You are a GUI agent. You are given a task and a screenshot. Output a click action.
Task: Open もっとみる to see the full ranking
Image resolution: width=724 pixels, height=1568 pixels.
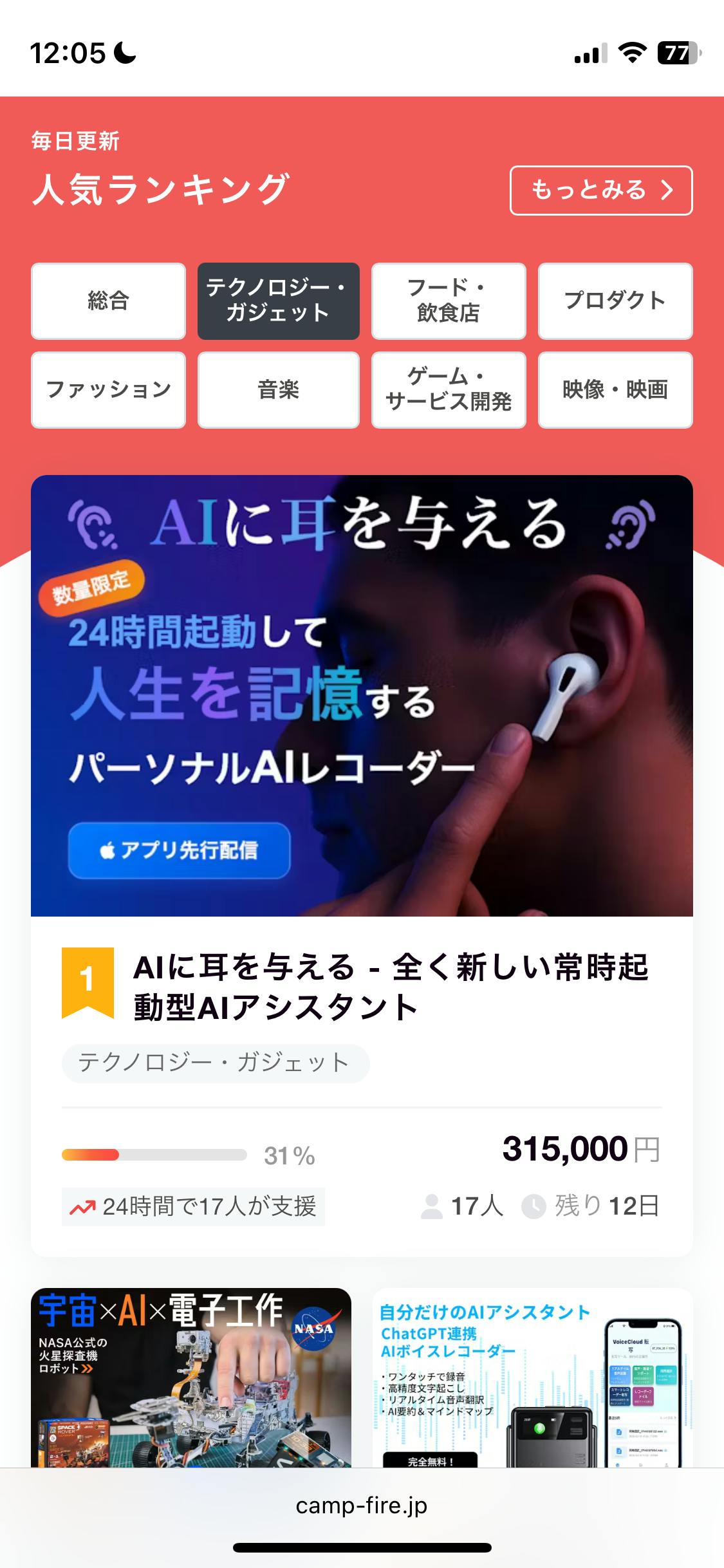tap(600, 191)
